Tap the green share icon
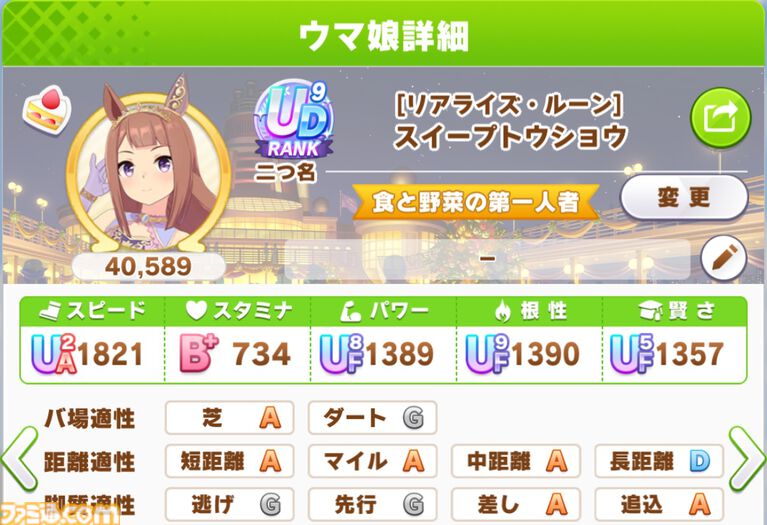This screenshot has width=767, height=525. (720, 118)
